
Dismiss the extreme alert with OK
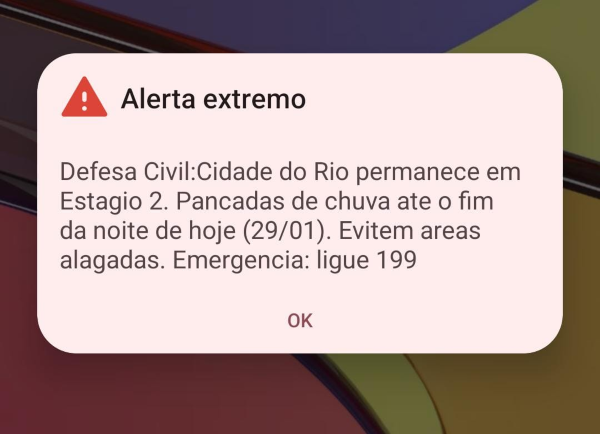click(299, 320)
